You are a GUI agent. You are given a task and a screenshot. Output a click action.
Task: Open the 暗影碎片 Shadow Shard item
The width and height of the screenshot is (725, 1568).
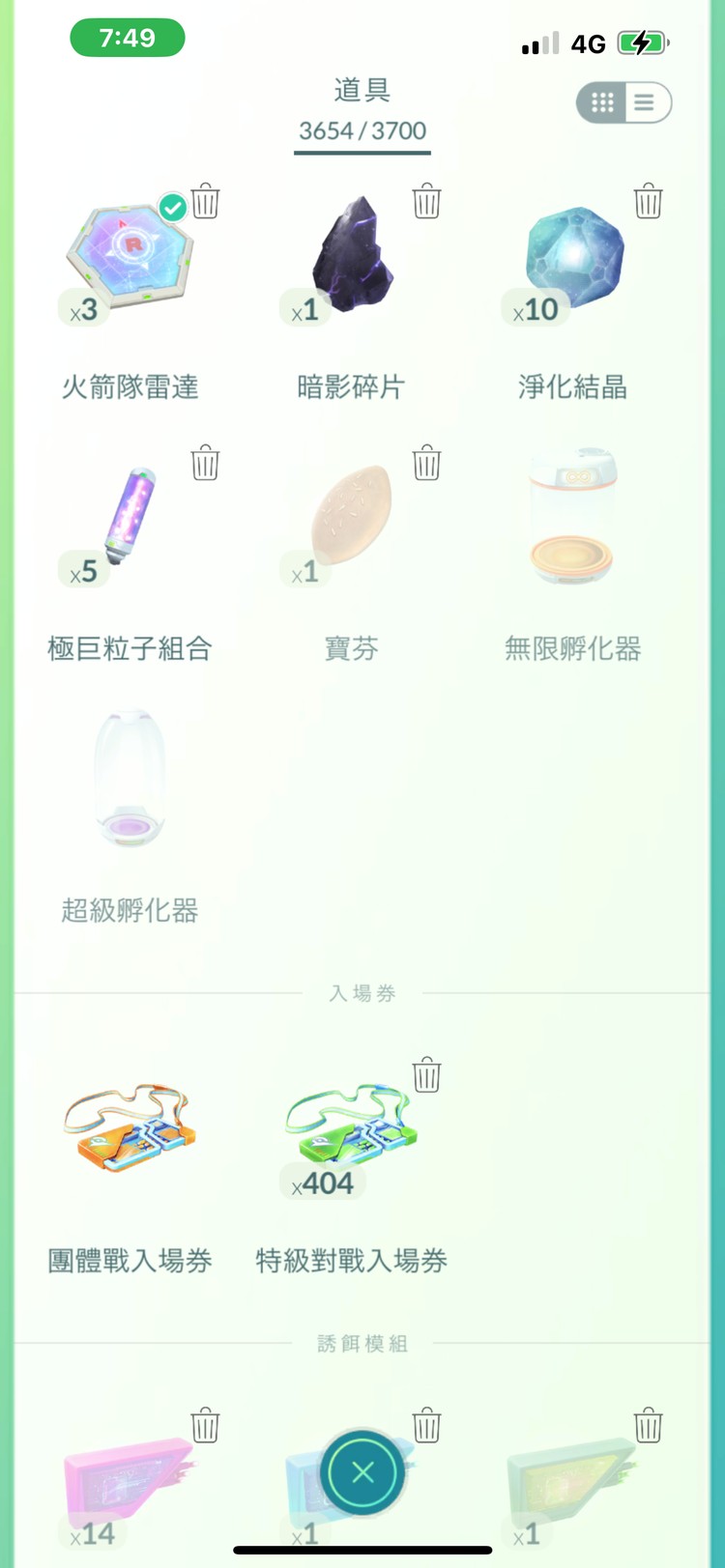(353, 256)
